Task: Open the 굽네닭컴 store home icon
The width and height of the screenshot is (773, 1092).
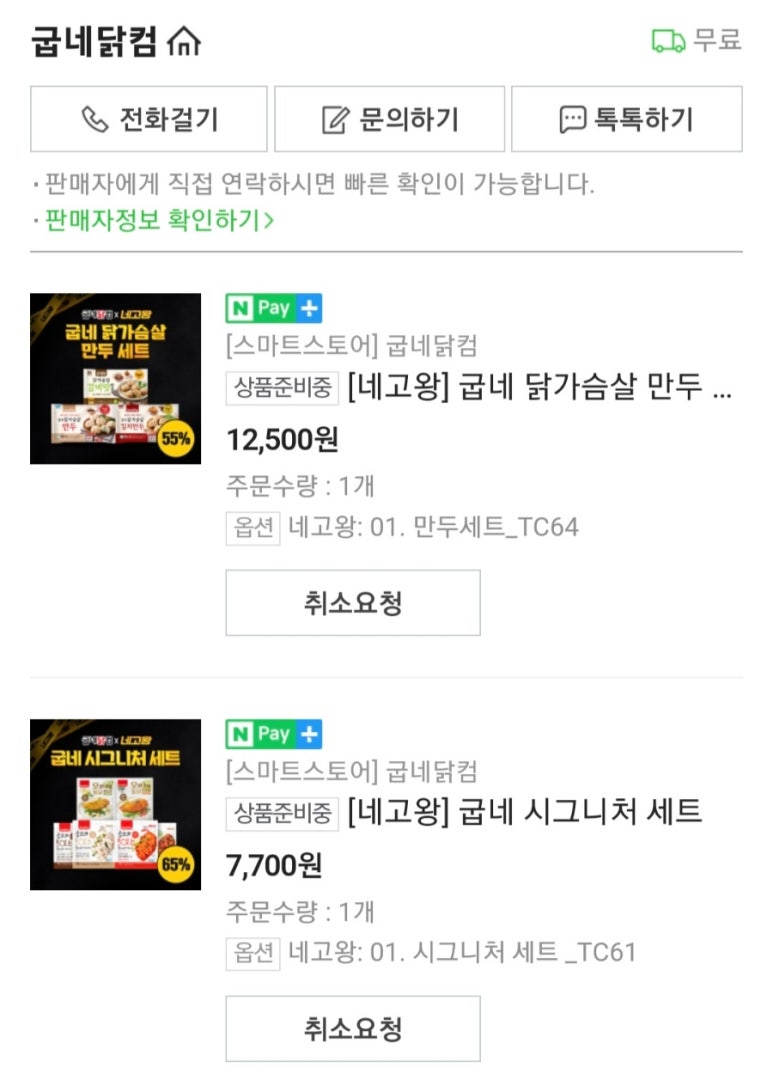Action: tap(185, 42)
